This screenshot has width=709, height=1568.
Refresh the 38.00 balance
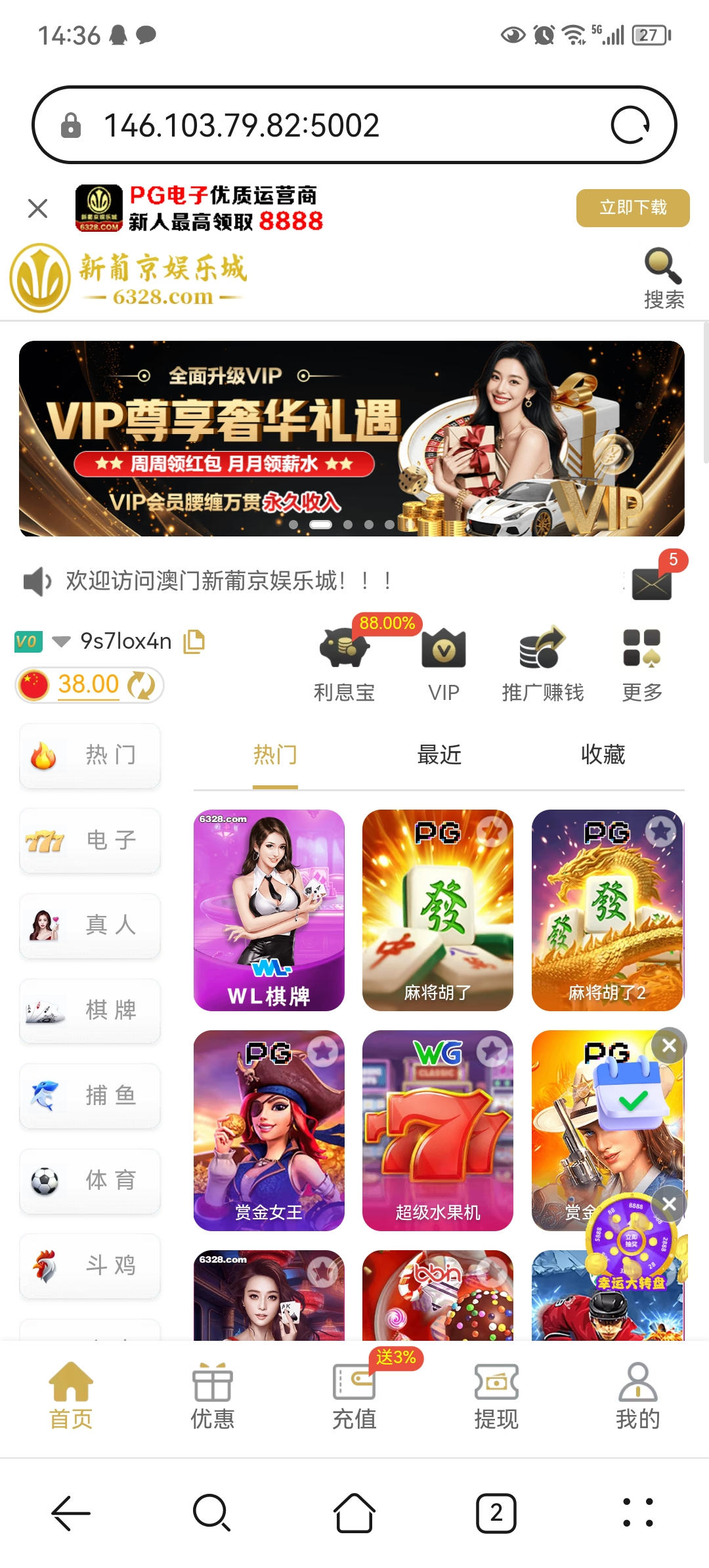pos(141,686)
